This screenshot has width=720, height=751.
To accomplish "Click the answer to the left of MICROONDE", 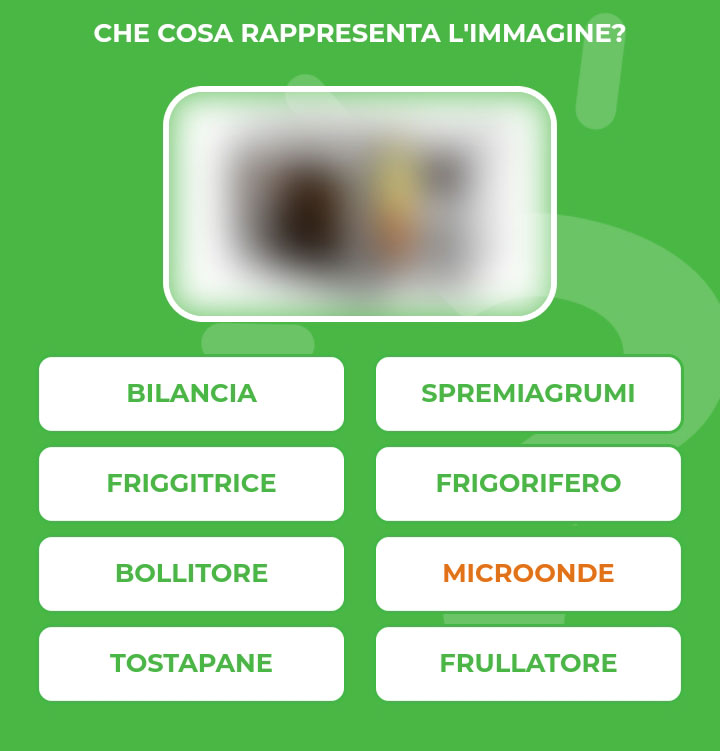I will point(191,573).
